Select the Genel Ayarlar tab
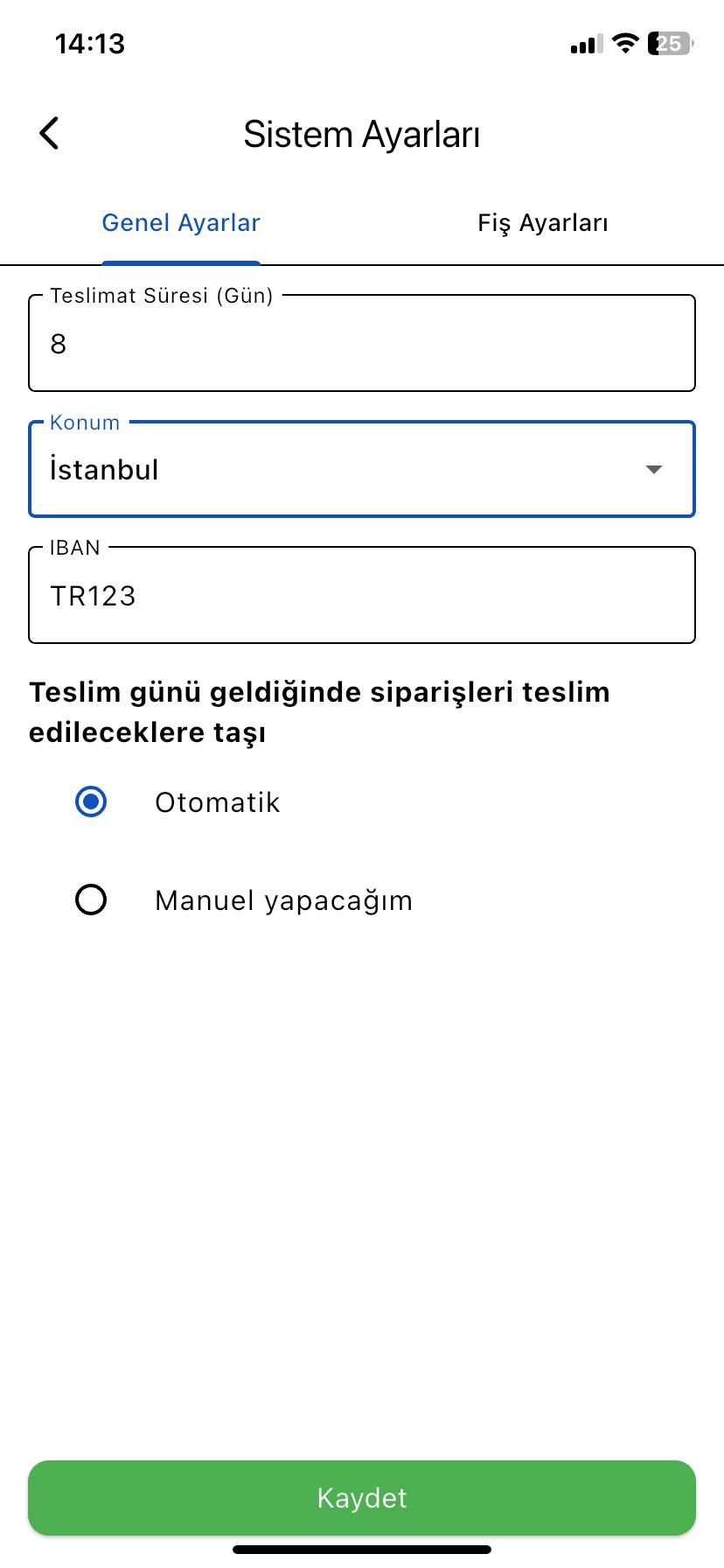Viewport: 724px width, 1568px height. pyautogui.click(x=180, y=222)
